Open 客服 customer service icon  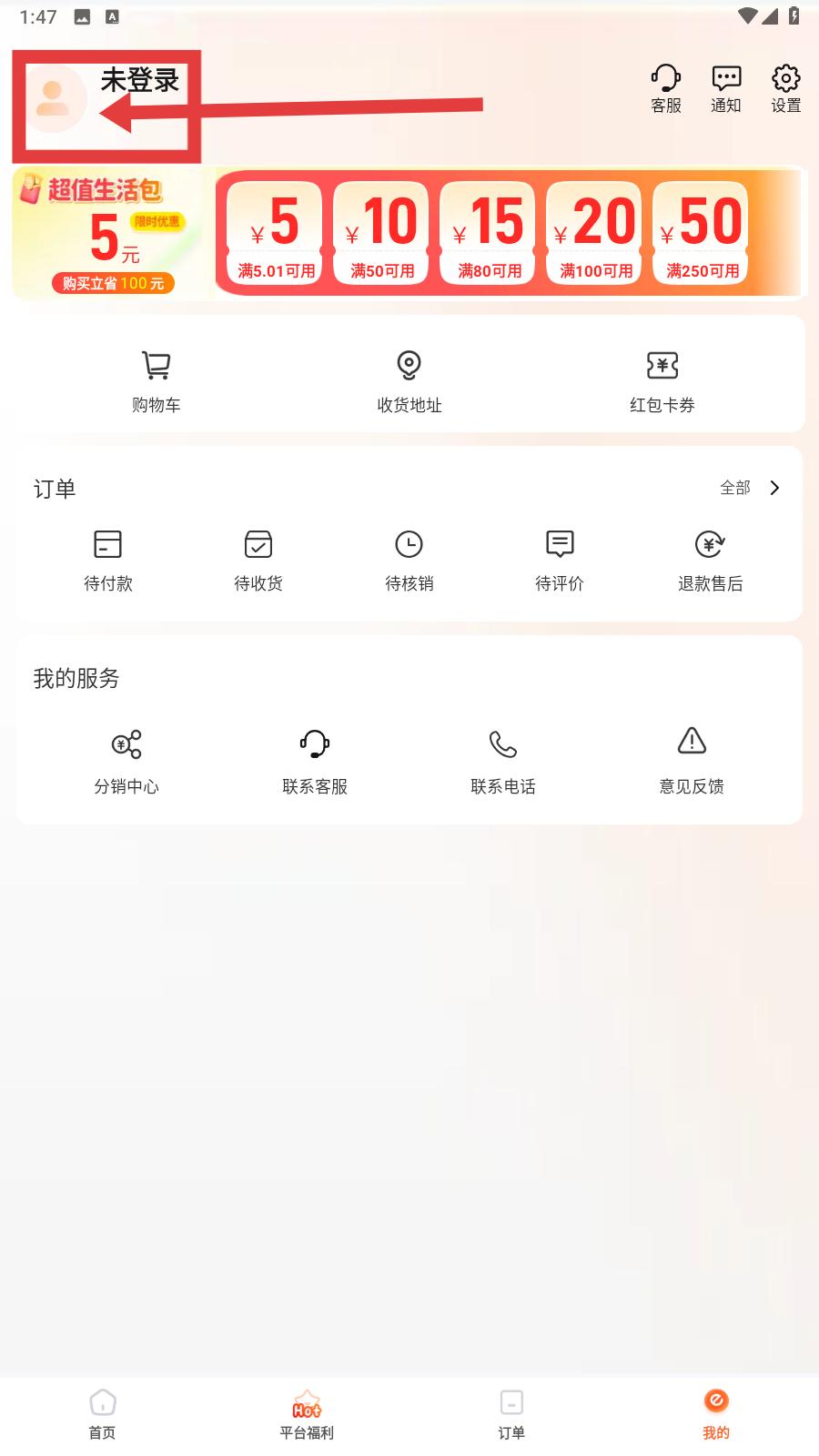tap(666, 89)
